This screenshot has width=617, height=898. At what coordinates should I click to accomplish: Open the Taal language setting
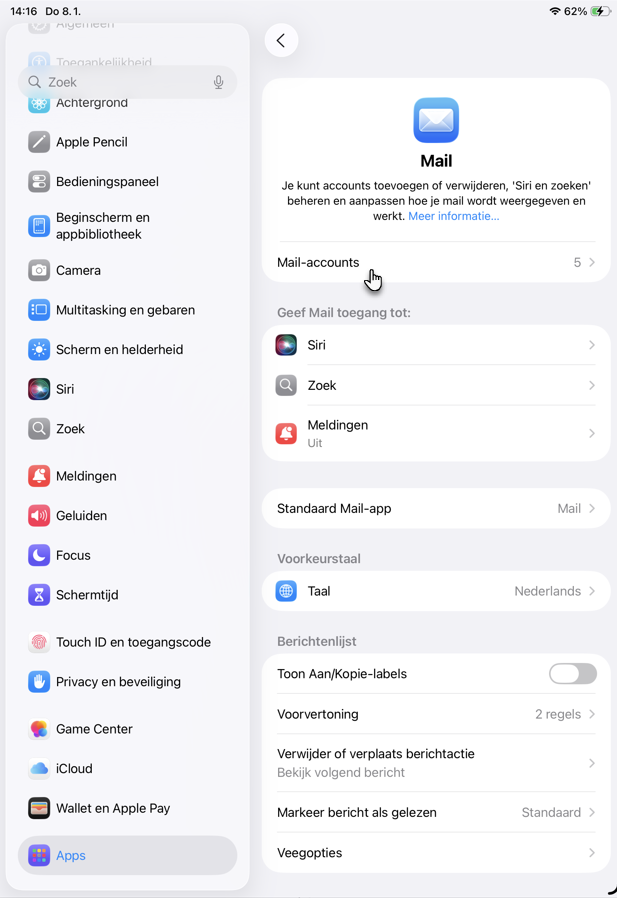435,591
